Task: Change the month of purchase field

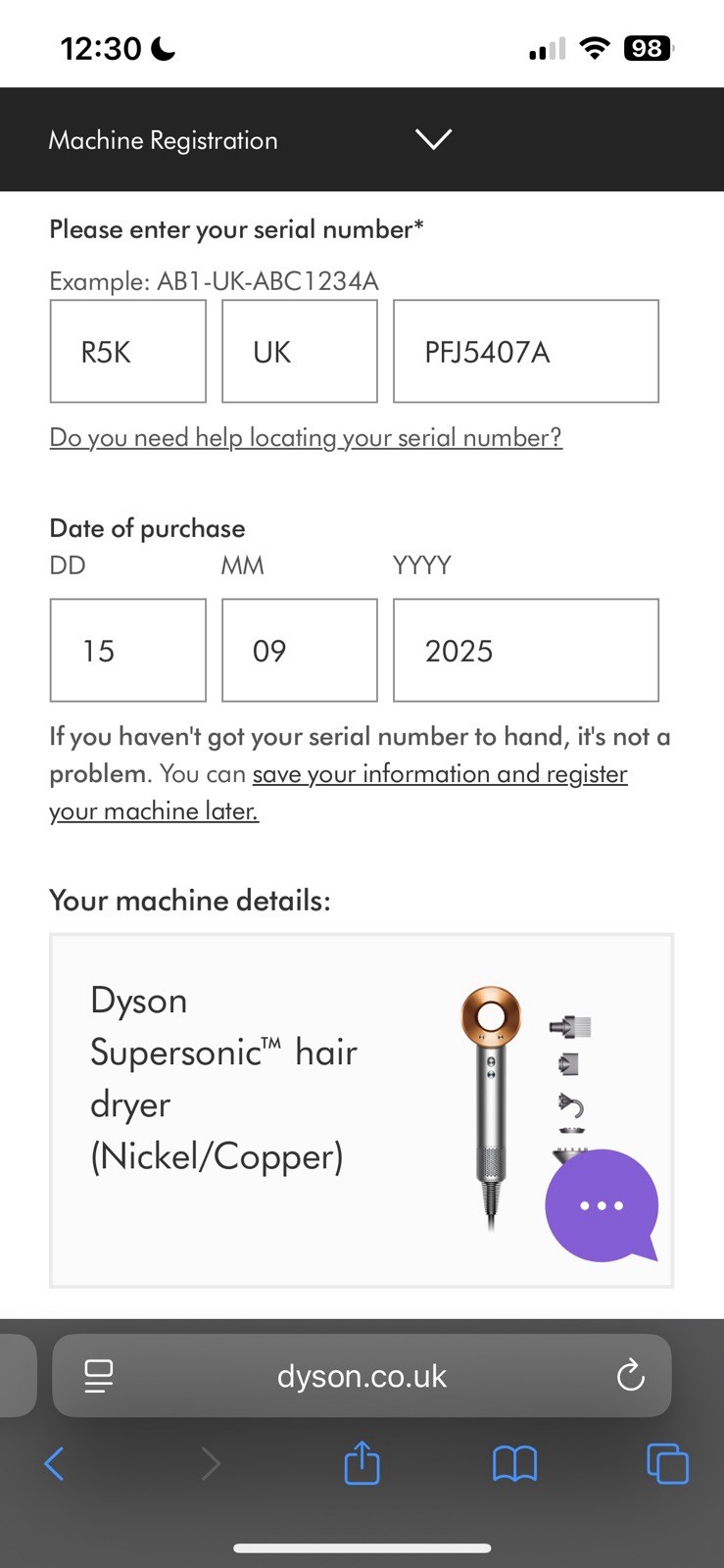Action: point(300,651)
